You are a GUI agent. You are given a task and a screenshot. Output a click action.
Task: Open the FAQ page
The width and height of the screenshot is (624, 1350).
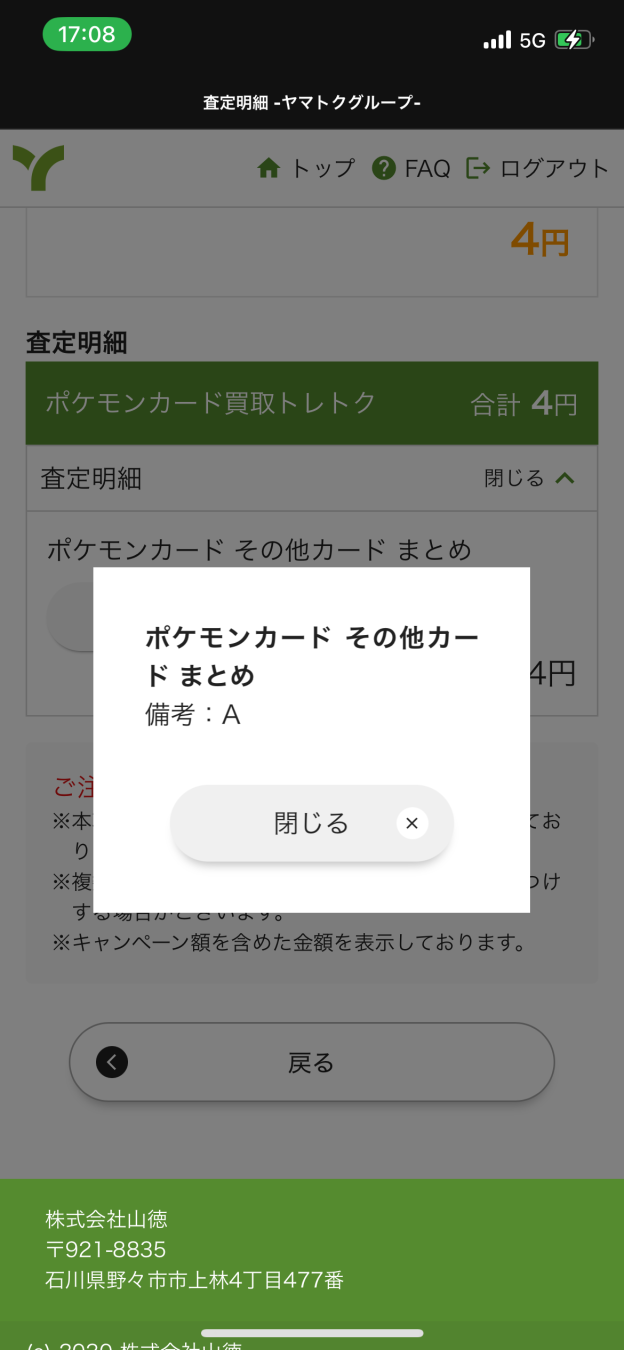[411, 168]
